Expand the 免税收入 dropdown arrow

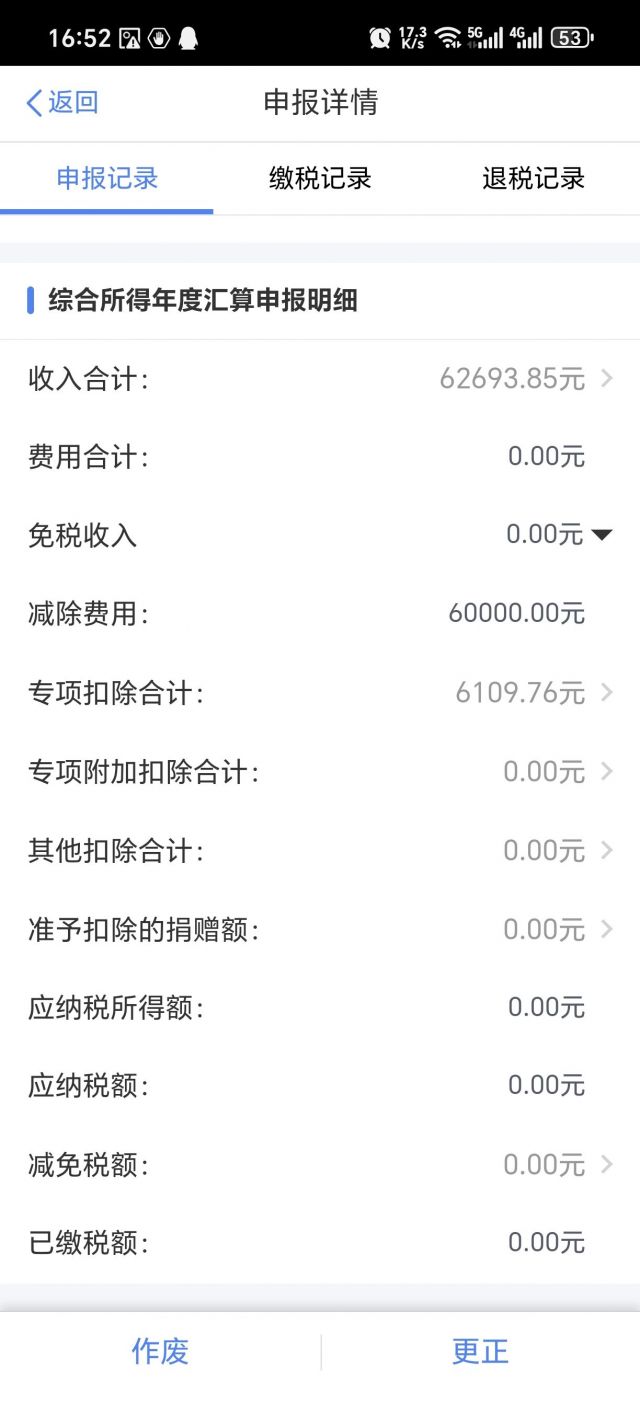coord(601,535)
